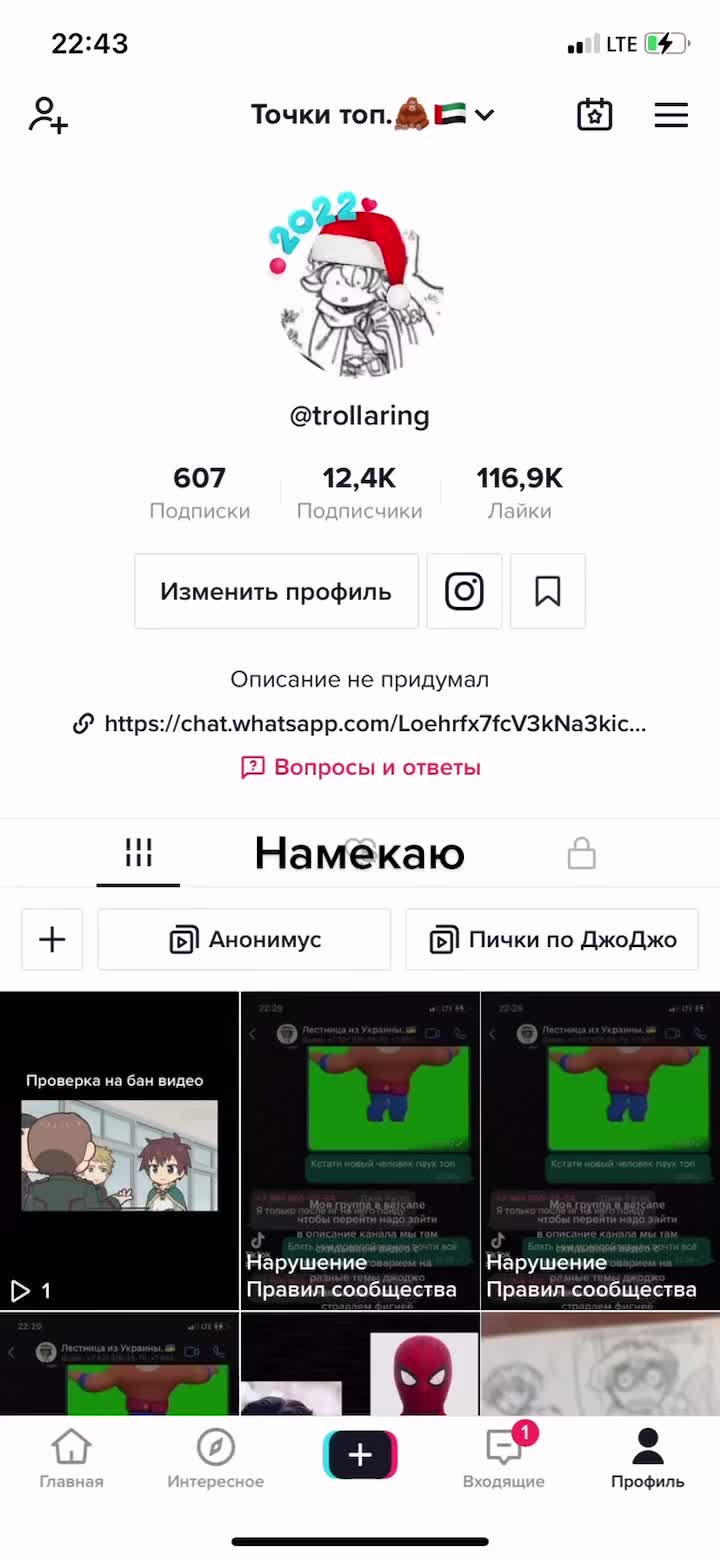This screenshot has height=1560, width=720.
Task: Create a new playlist with plus button
Action: (52, 939)
